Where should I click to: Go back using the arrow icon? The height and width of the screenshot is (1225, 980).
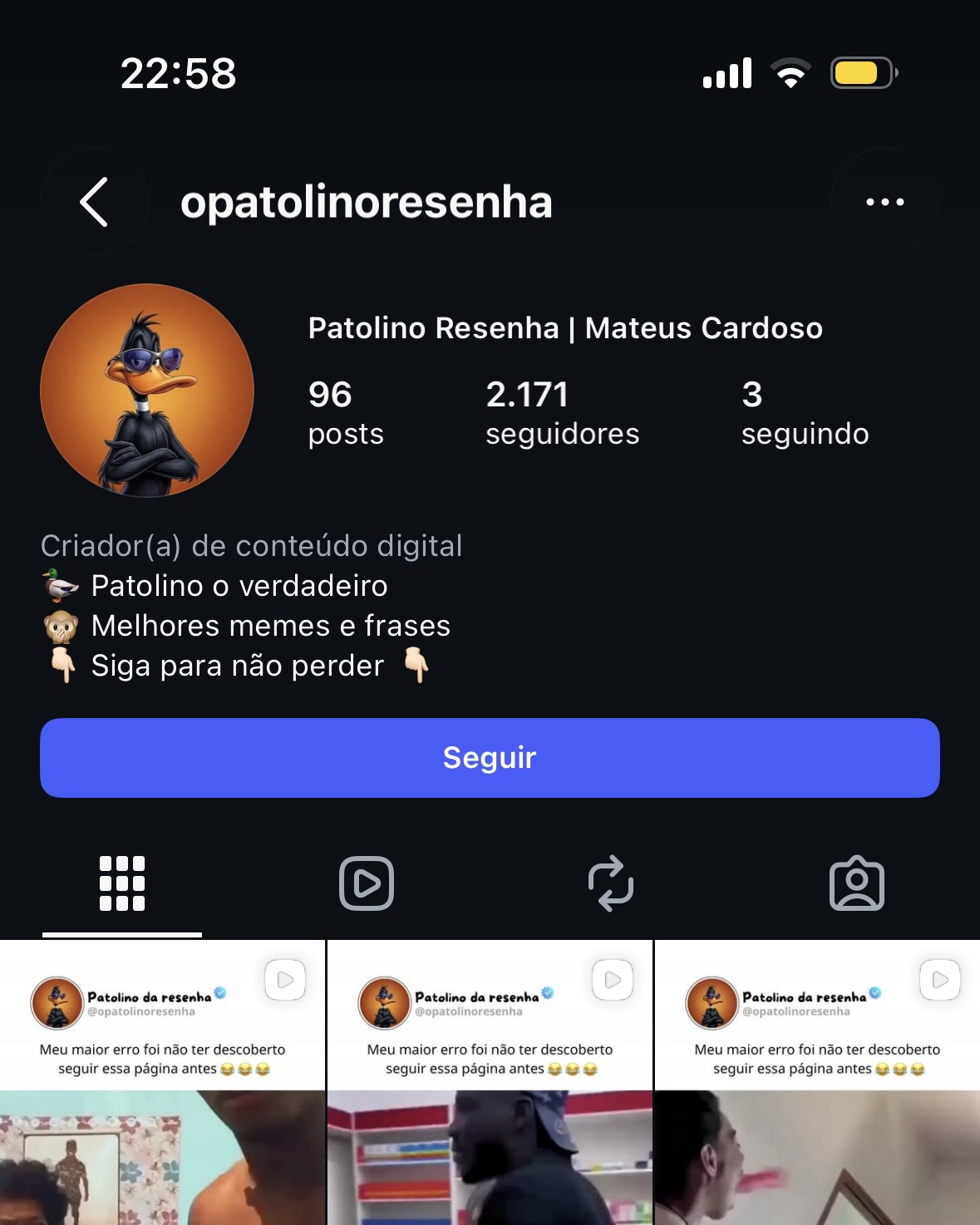pos(94,202)
